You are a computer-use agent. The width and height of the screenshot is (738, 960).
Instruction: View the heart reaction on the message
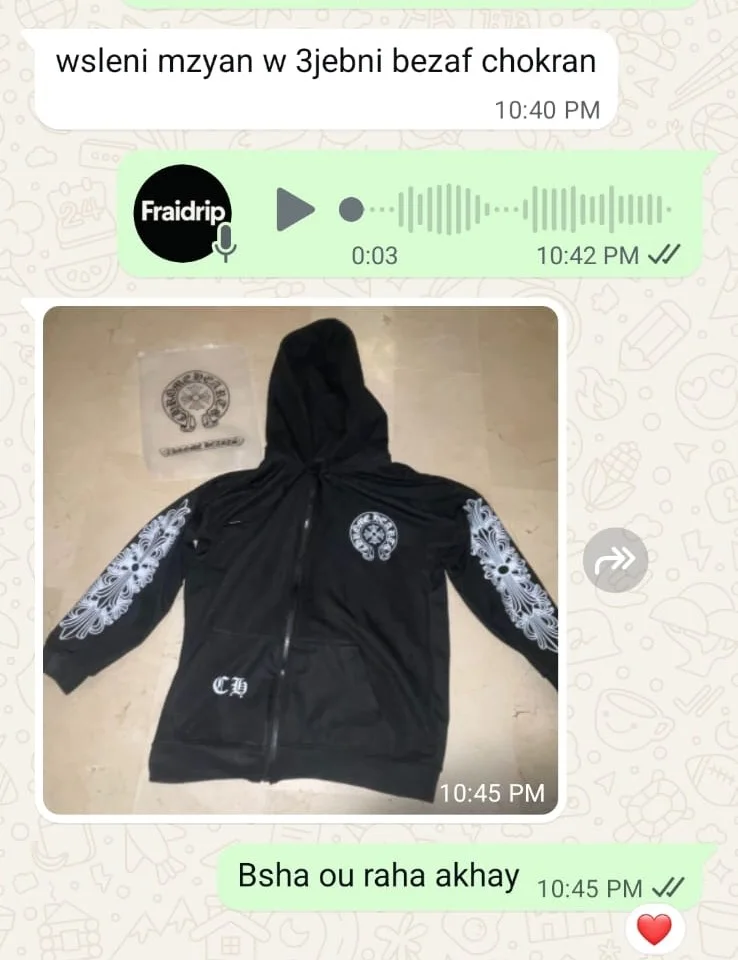[x=654, y=930]
